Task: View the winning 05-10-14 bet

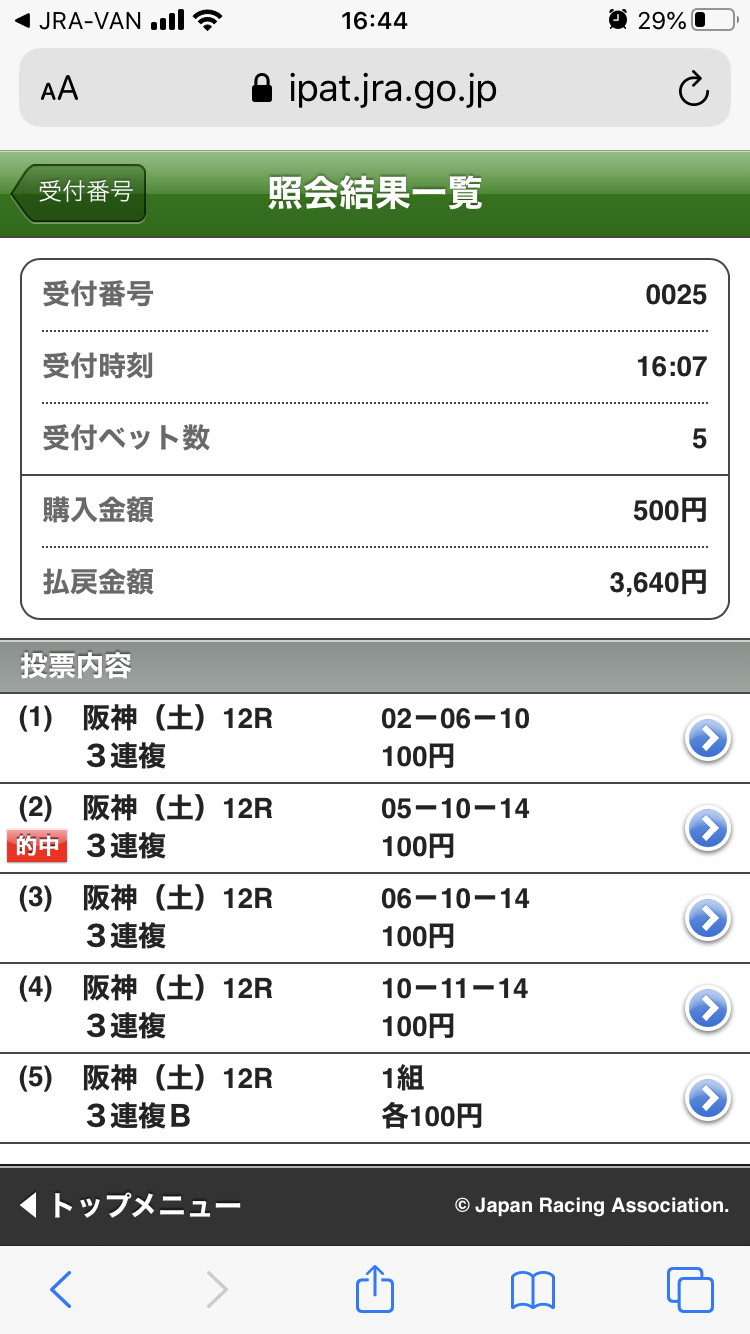Action: (x=707, y=829)
